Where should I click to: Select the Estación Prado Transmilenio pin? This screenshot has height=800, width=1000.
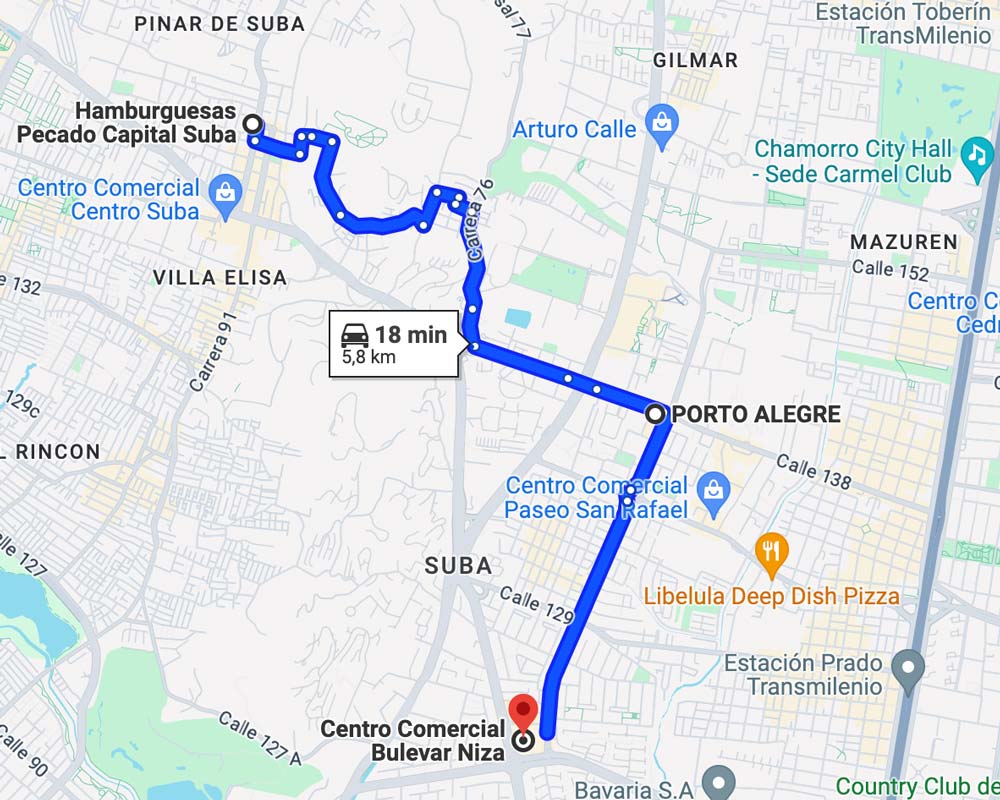[908, 666]
